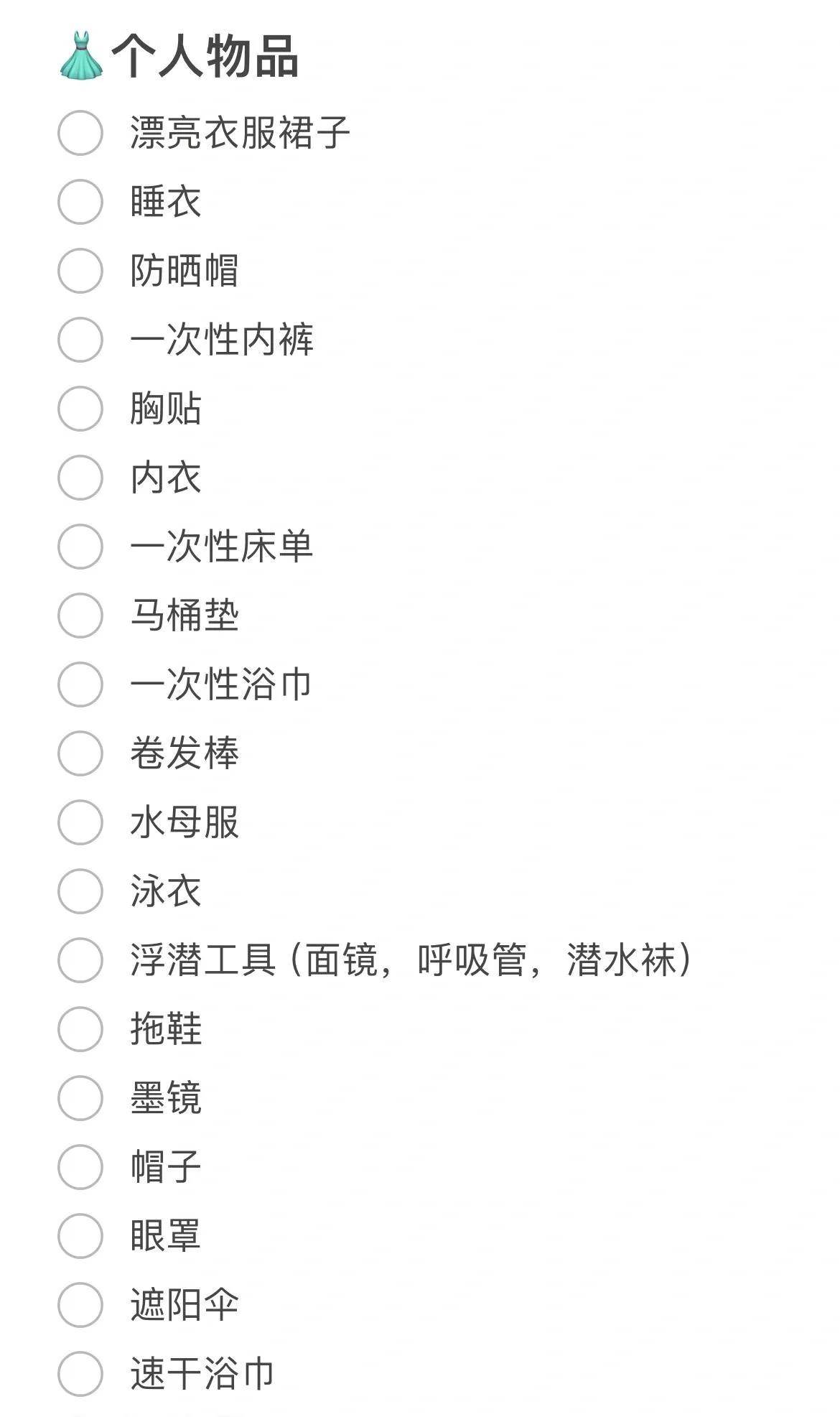The width and height of the screenshot is (840, 1417).
Task: Mark 睡衣 as packed
Action: [80, 202]
